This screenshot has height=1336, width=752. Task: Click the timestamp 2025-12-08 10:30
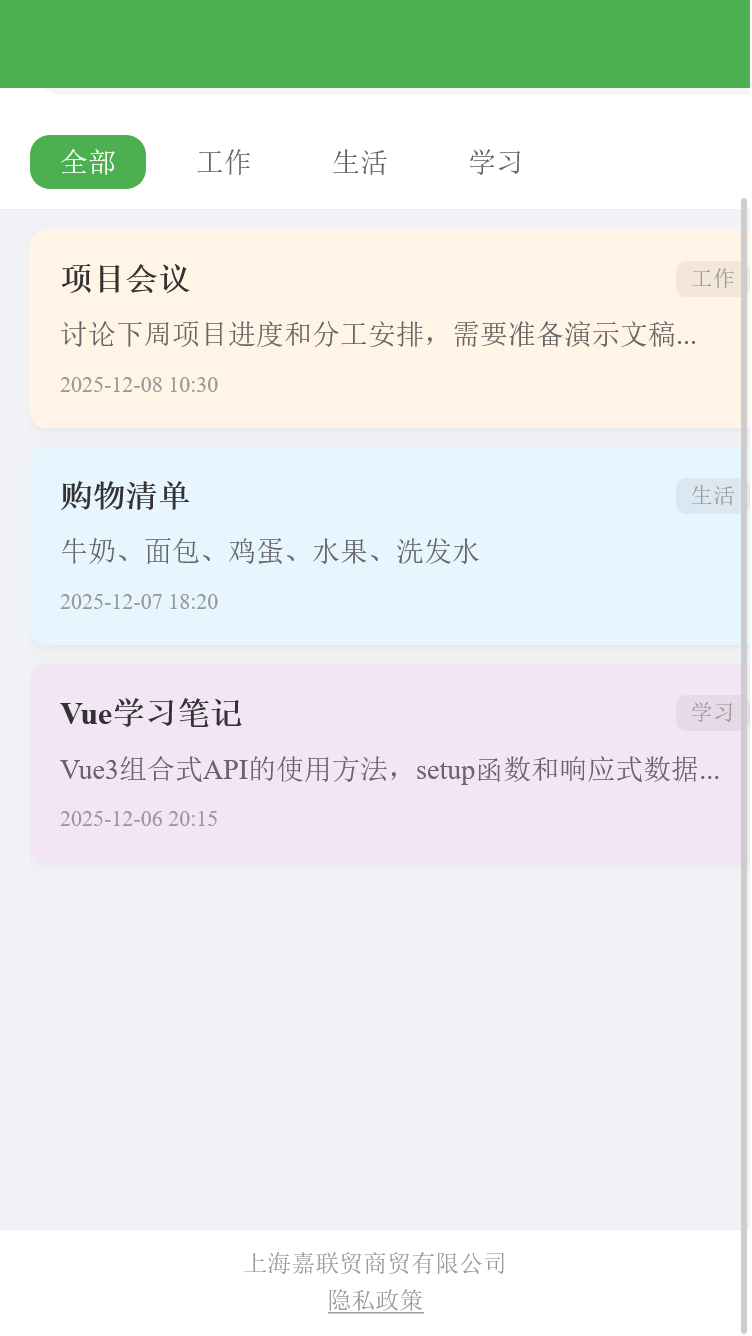point(139,384)
